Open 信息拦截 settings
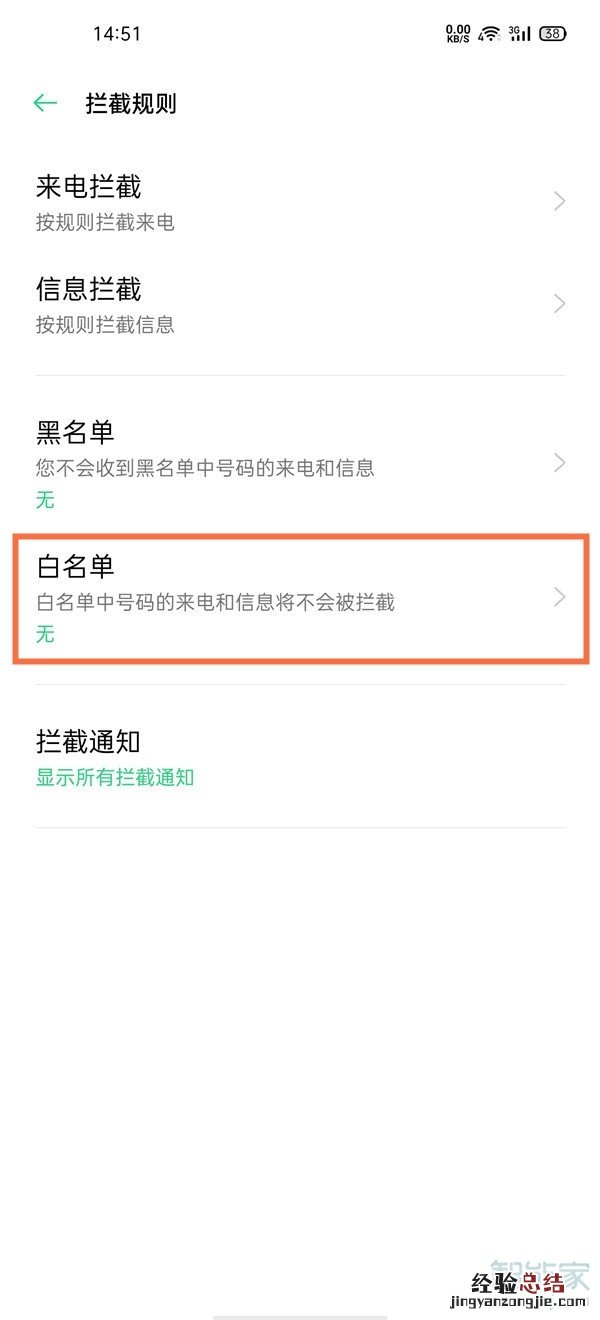This screenshot has width=600, height=1320. pyautogui.click(x=300, y=305)
